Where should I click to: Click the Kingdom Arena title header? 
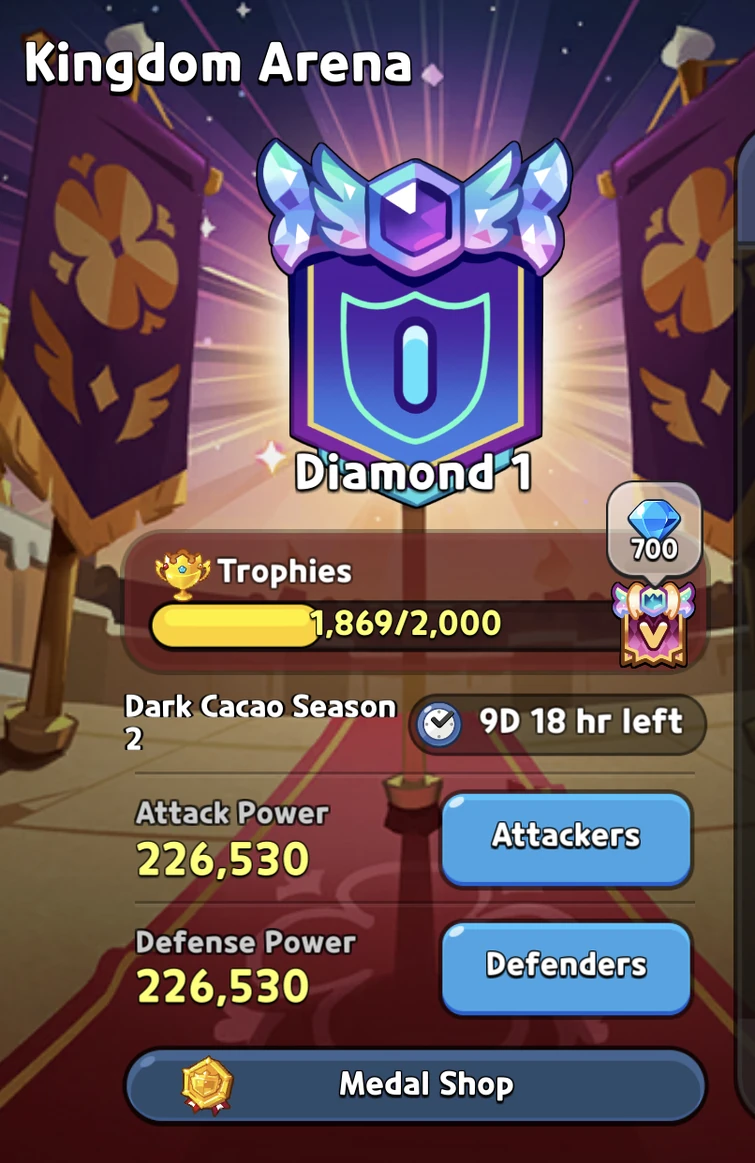pyautogui.click(x=218, y=65)
